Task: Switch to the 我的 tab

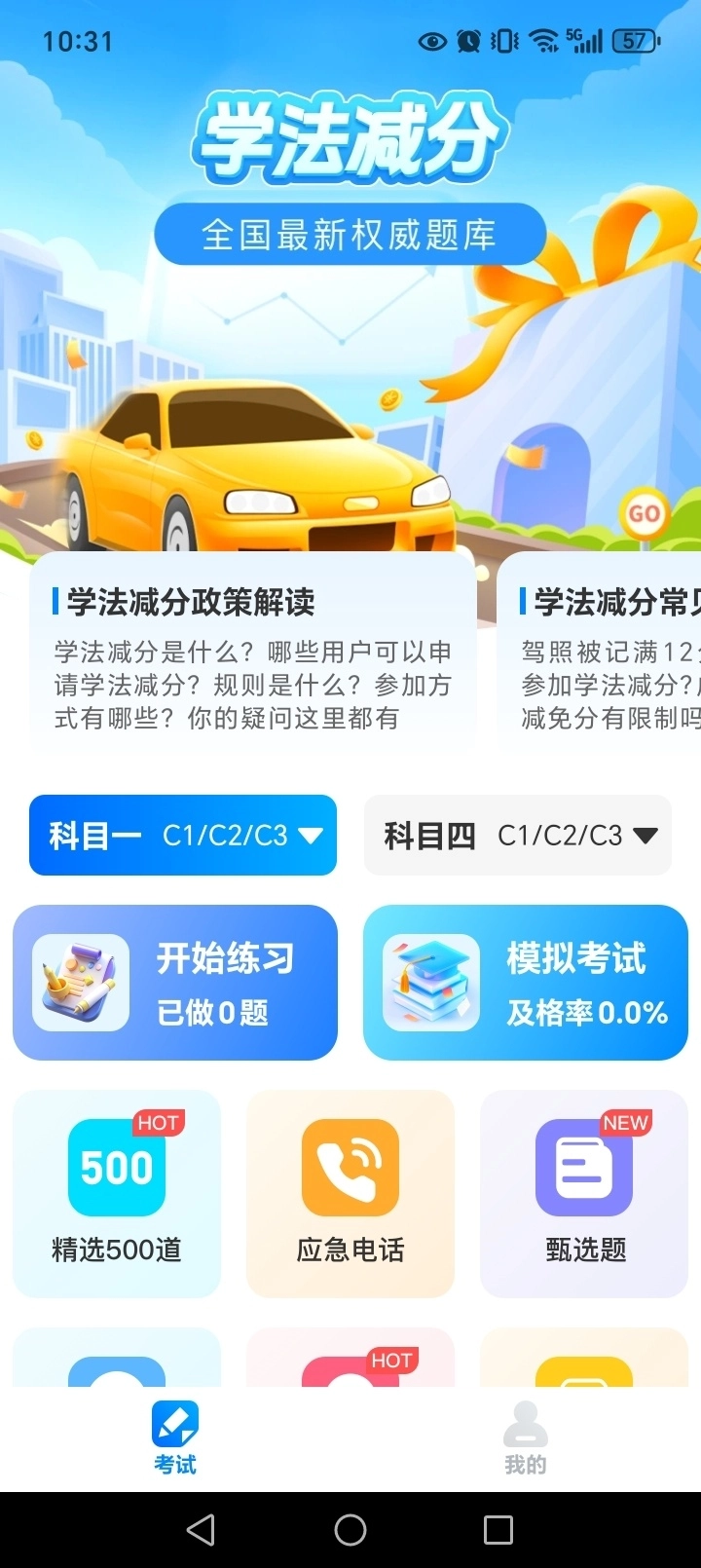Action: 526,1438
